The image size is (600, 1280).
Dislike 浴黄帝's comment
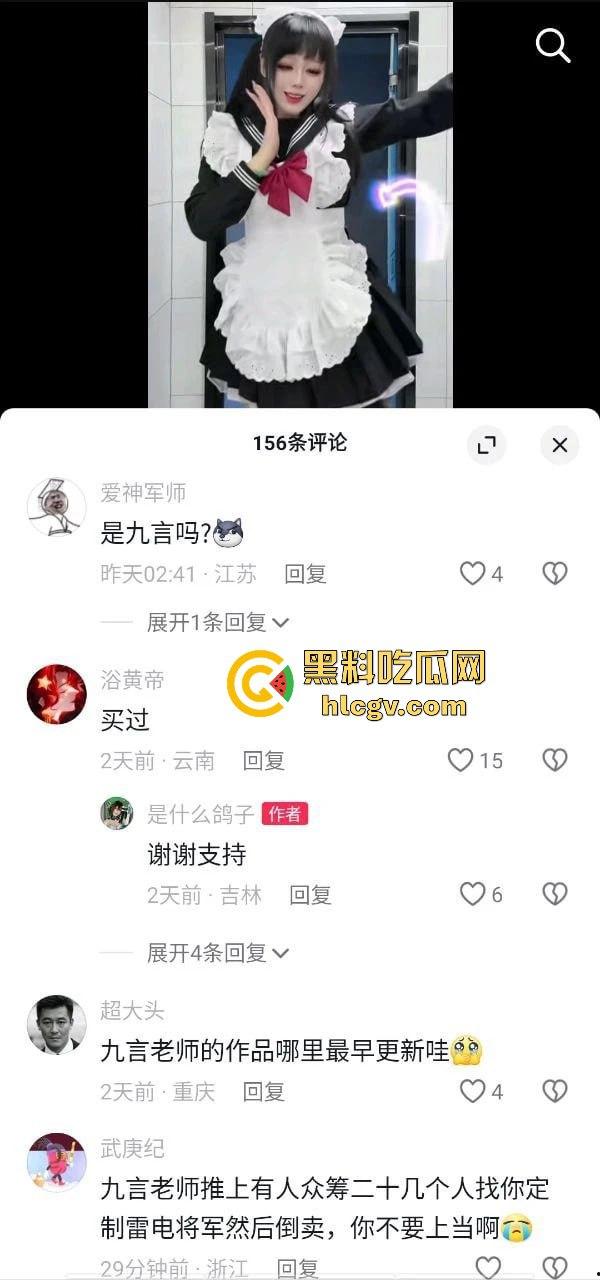[555, 760]
